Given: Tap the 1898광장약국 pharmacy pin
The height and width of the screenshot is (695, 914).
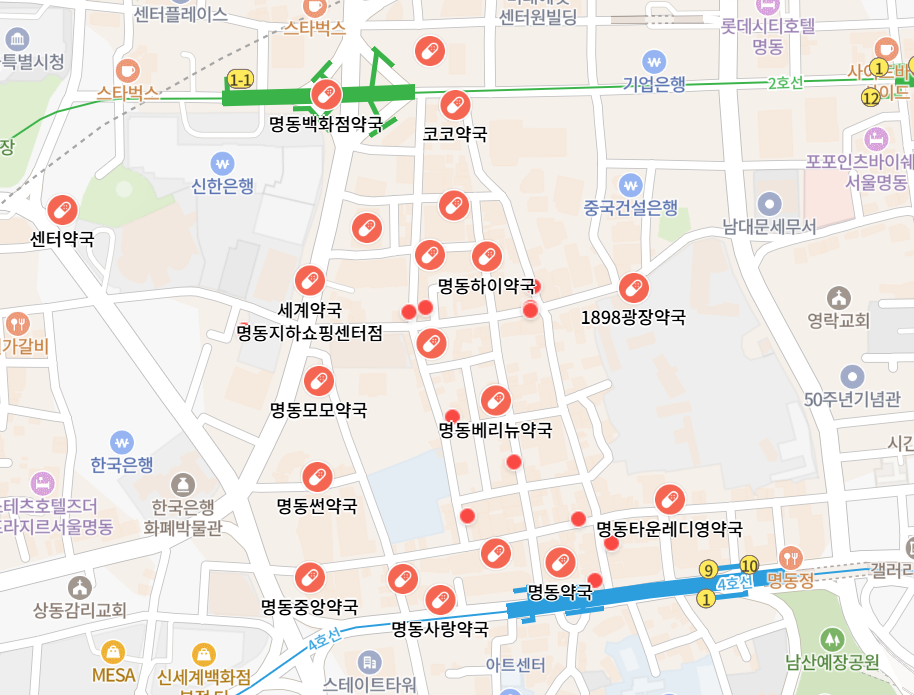Looking at the screenshot, I should coord(633,288).
